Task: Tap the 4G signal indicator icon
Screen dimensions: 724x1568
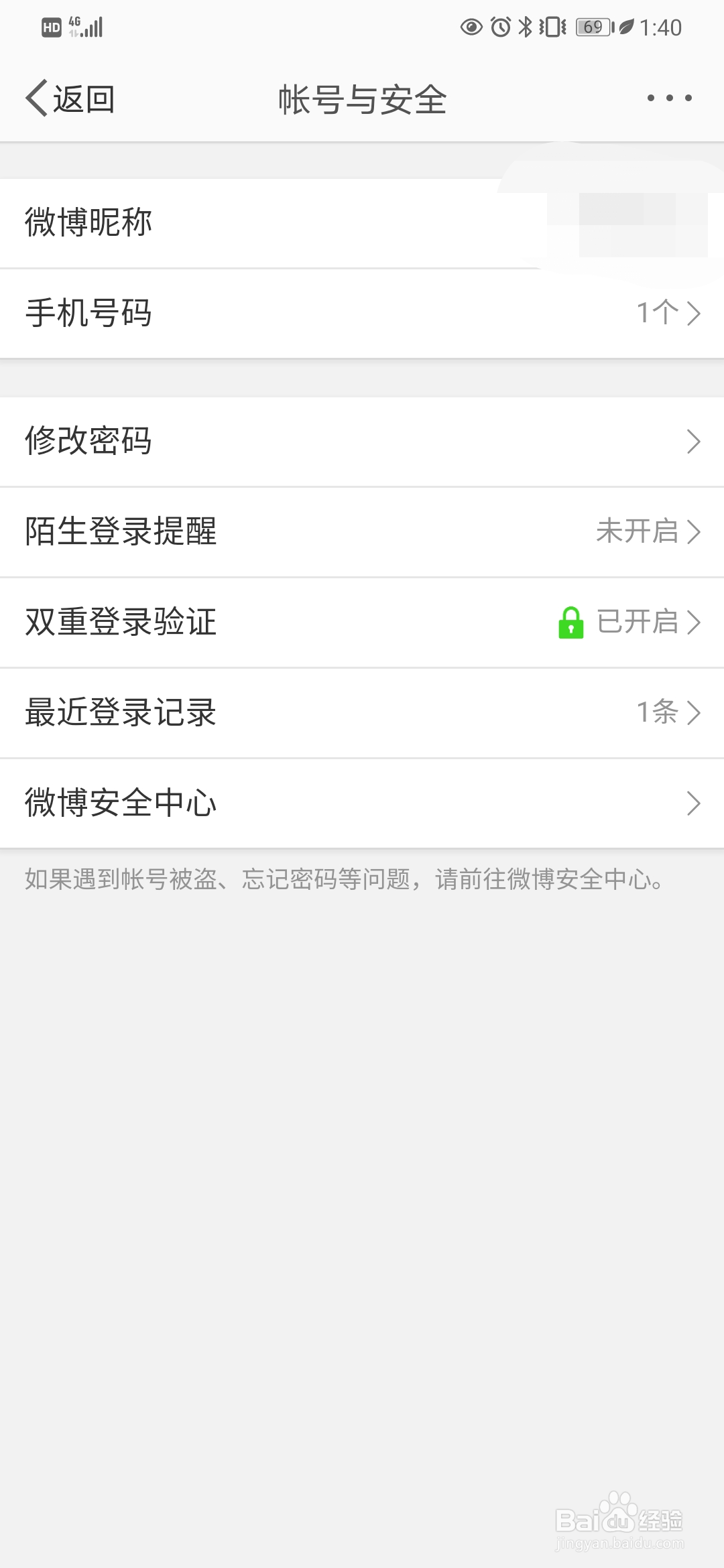Action: tap(85, 25)
